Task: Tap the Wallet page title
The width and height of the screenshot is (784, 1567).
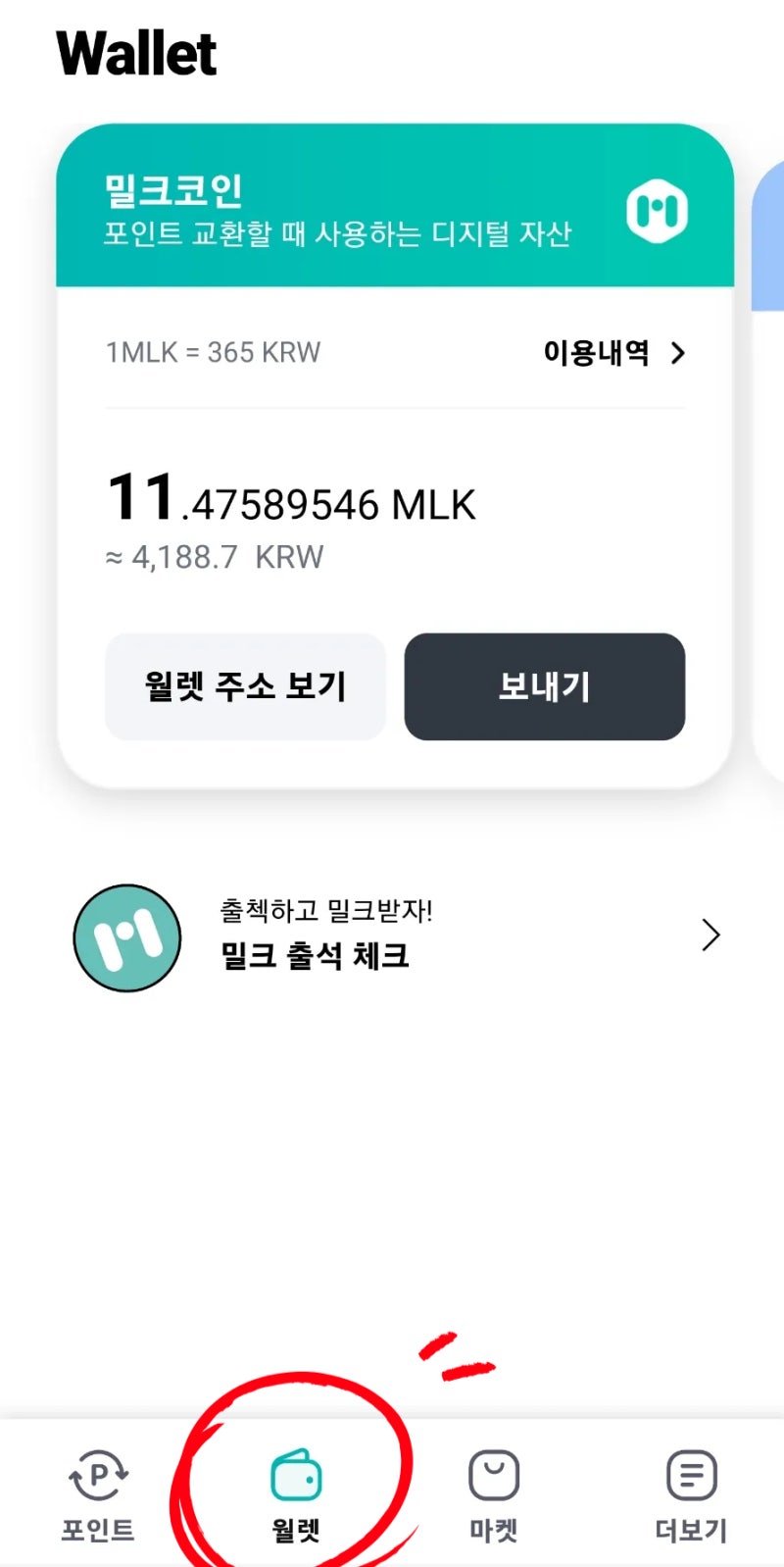Action: pyautogui.click(x=135, y=53)
